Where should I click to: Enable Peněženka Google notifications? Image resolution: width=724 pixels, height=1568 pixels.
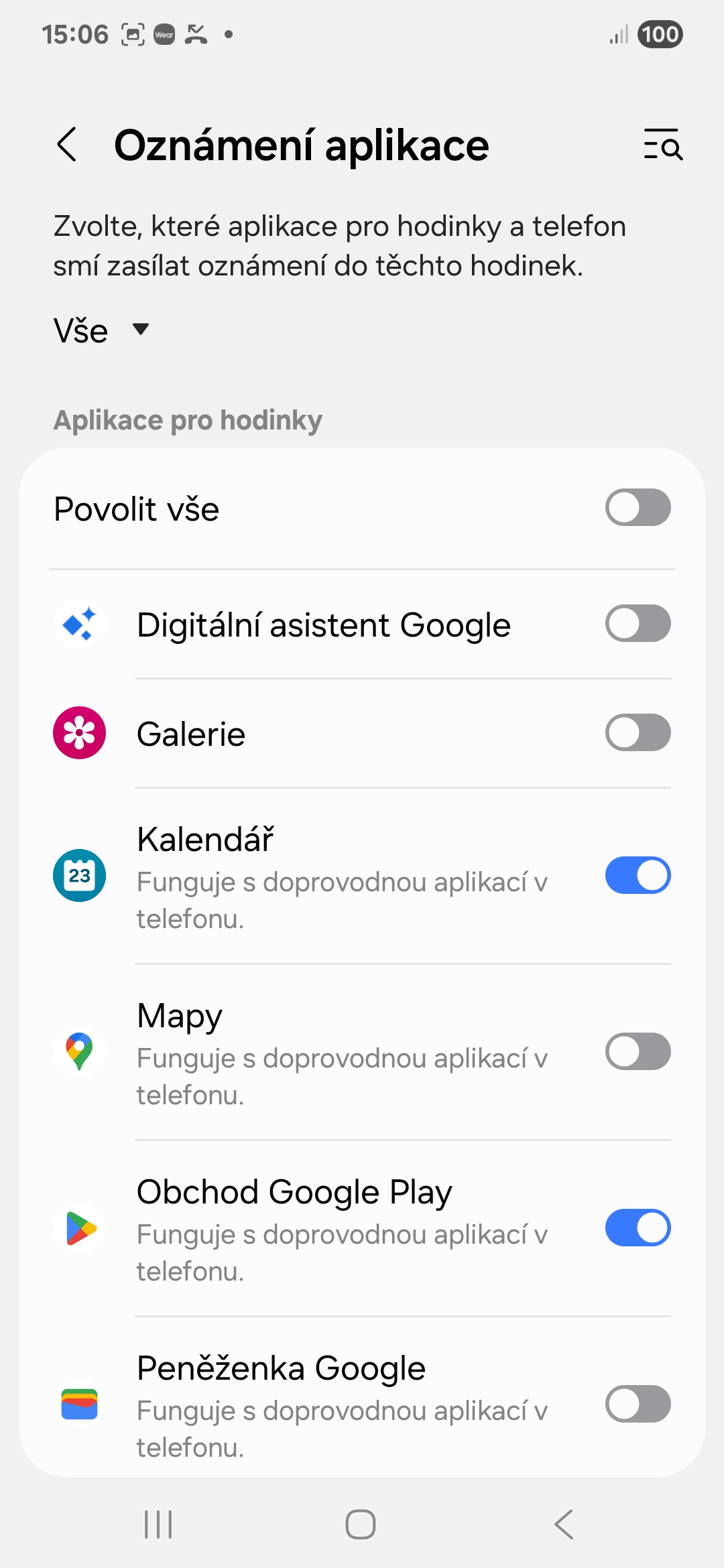click(638, 1404)
